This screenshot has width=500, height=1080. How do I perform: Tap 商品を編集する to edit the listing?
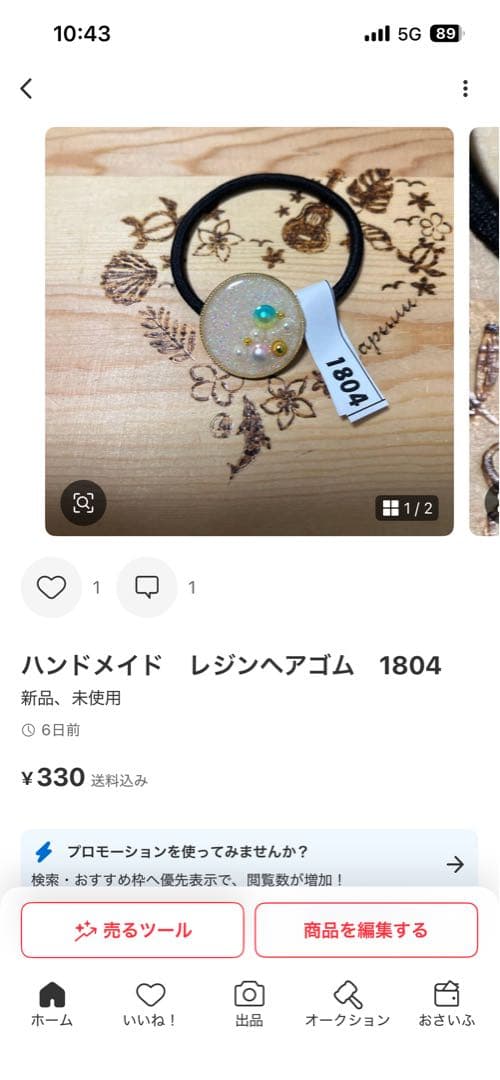366,931
